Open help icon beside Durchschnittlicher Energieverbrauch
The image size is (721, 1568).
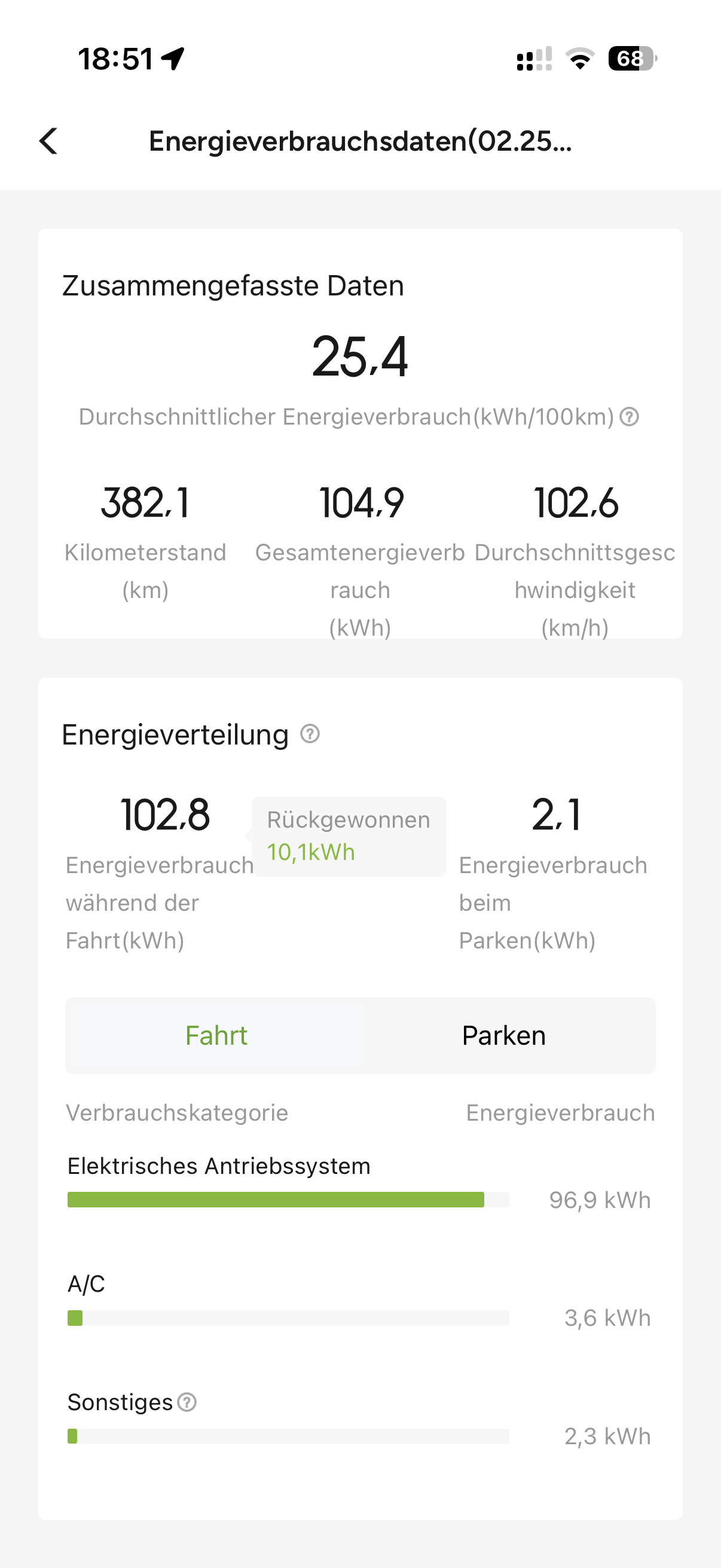click(x=629, y=417)
